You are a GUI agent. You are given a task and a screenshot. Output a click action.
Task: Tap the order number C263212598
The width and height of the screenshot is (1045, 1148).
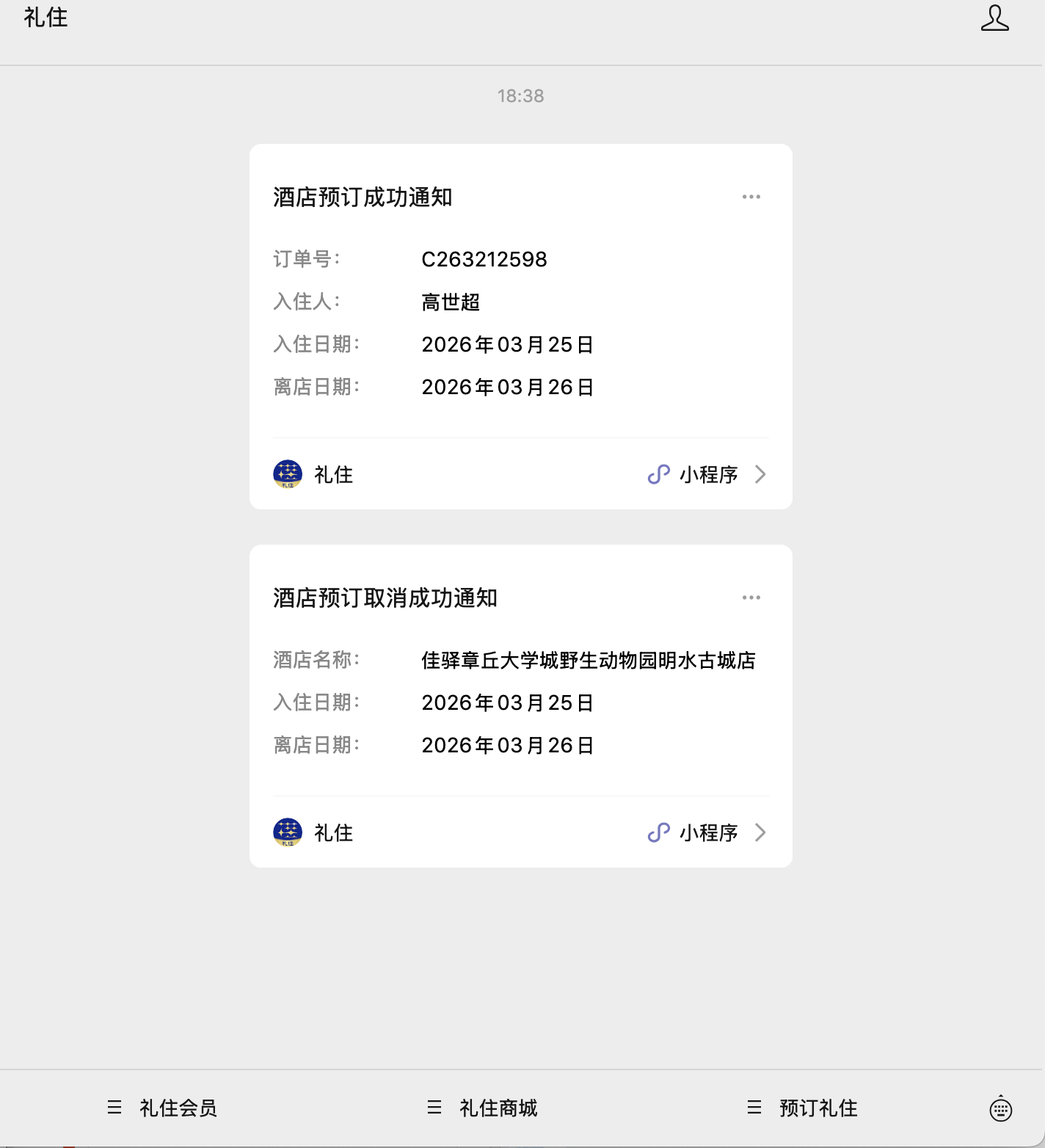[x=484, y=258]
